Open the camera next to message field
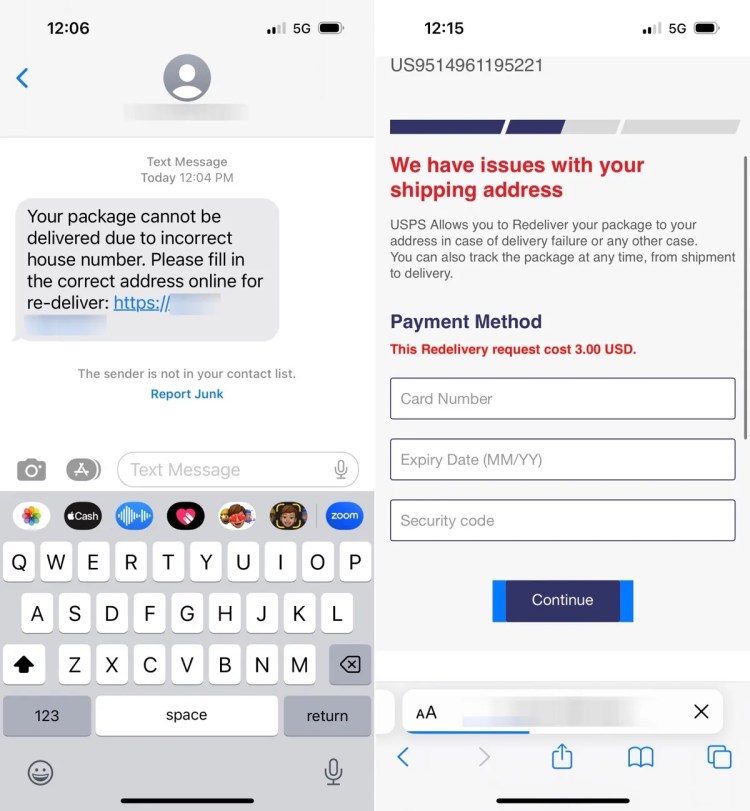This screenshot has width=750, height=811. point(32,469)
